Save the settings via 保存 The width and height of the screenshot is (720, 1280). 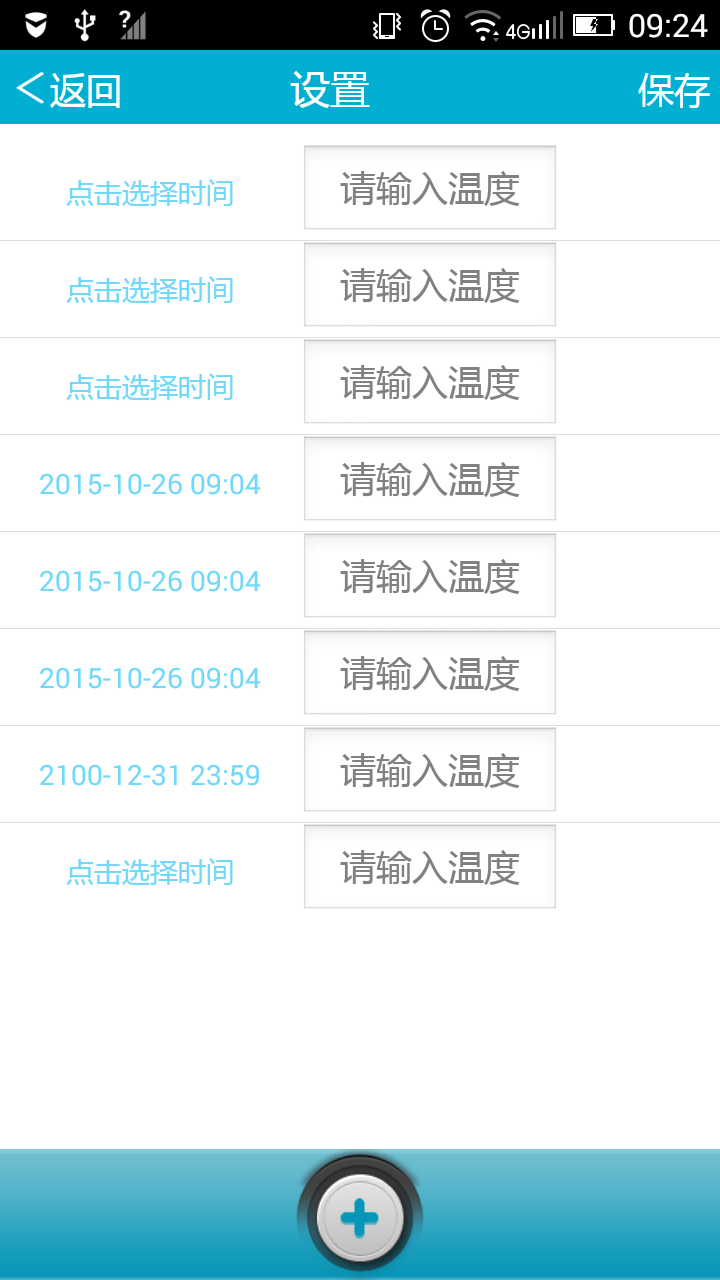[673, 90]
